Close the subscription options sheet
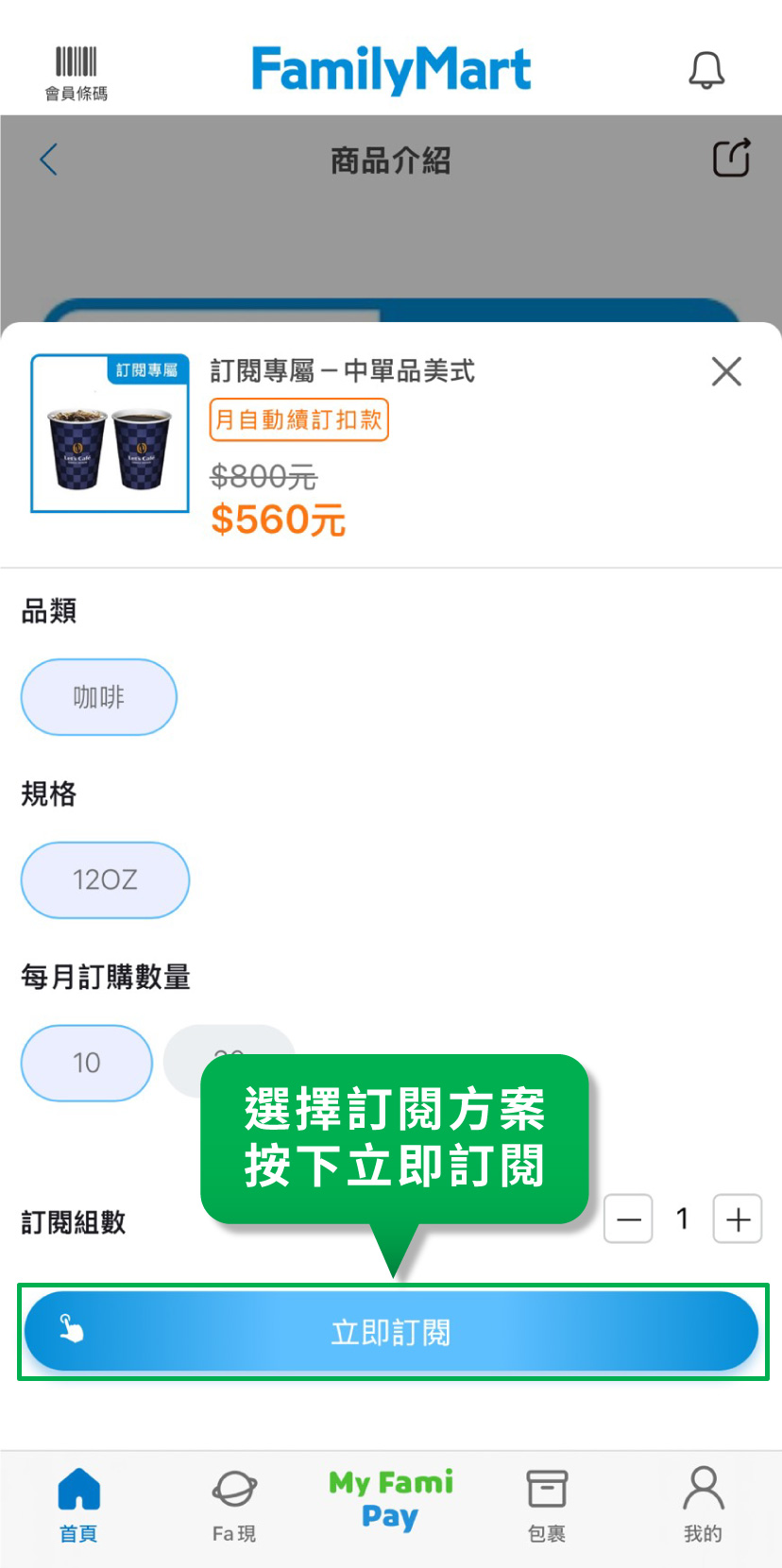782x1568 pixels. [726, 371]
